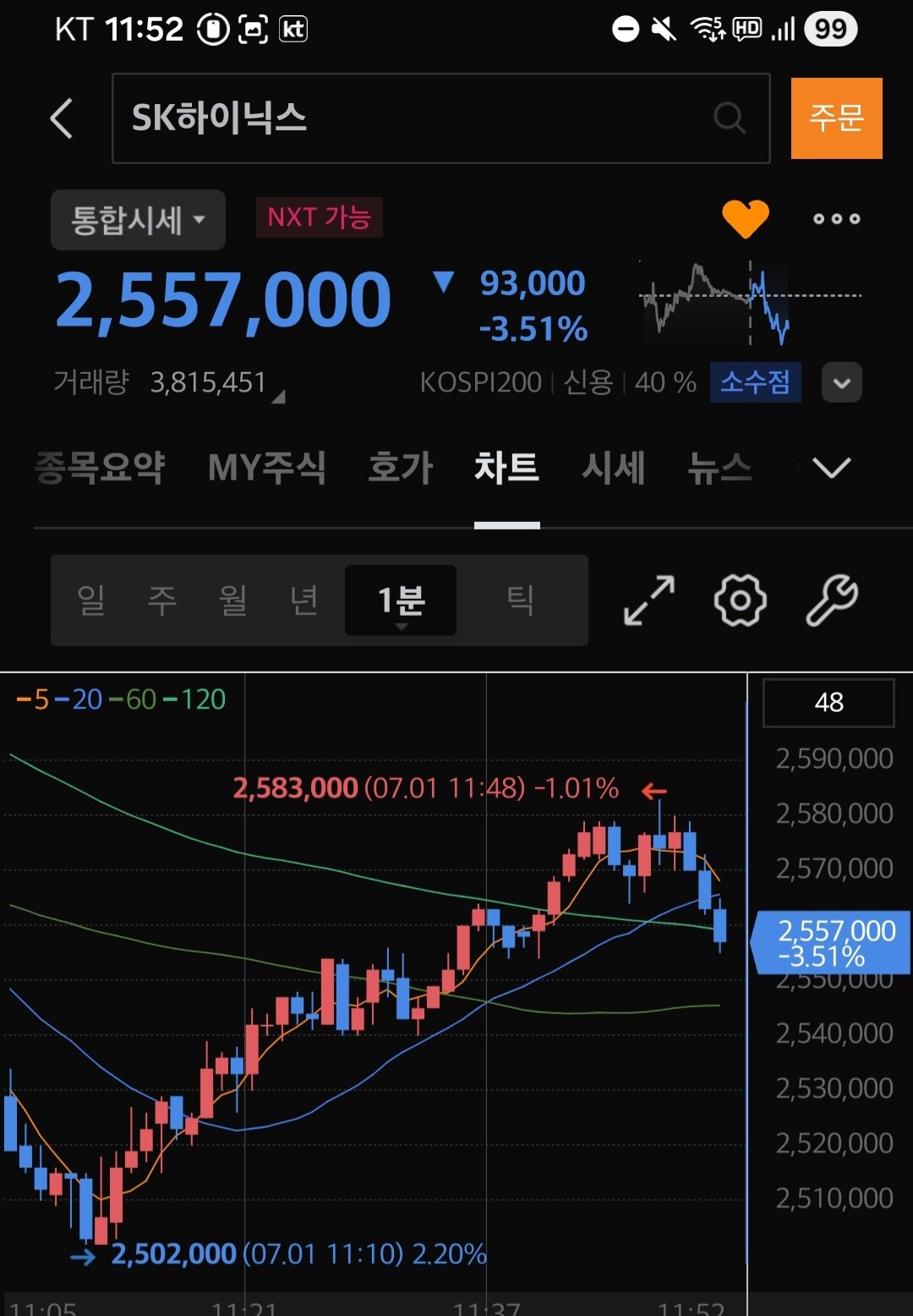This screenshot has height=1316, width=913.
Task: Tap the 소수점 button
Action: tap(755, 382)
